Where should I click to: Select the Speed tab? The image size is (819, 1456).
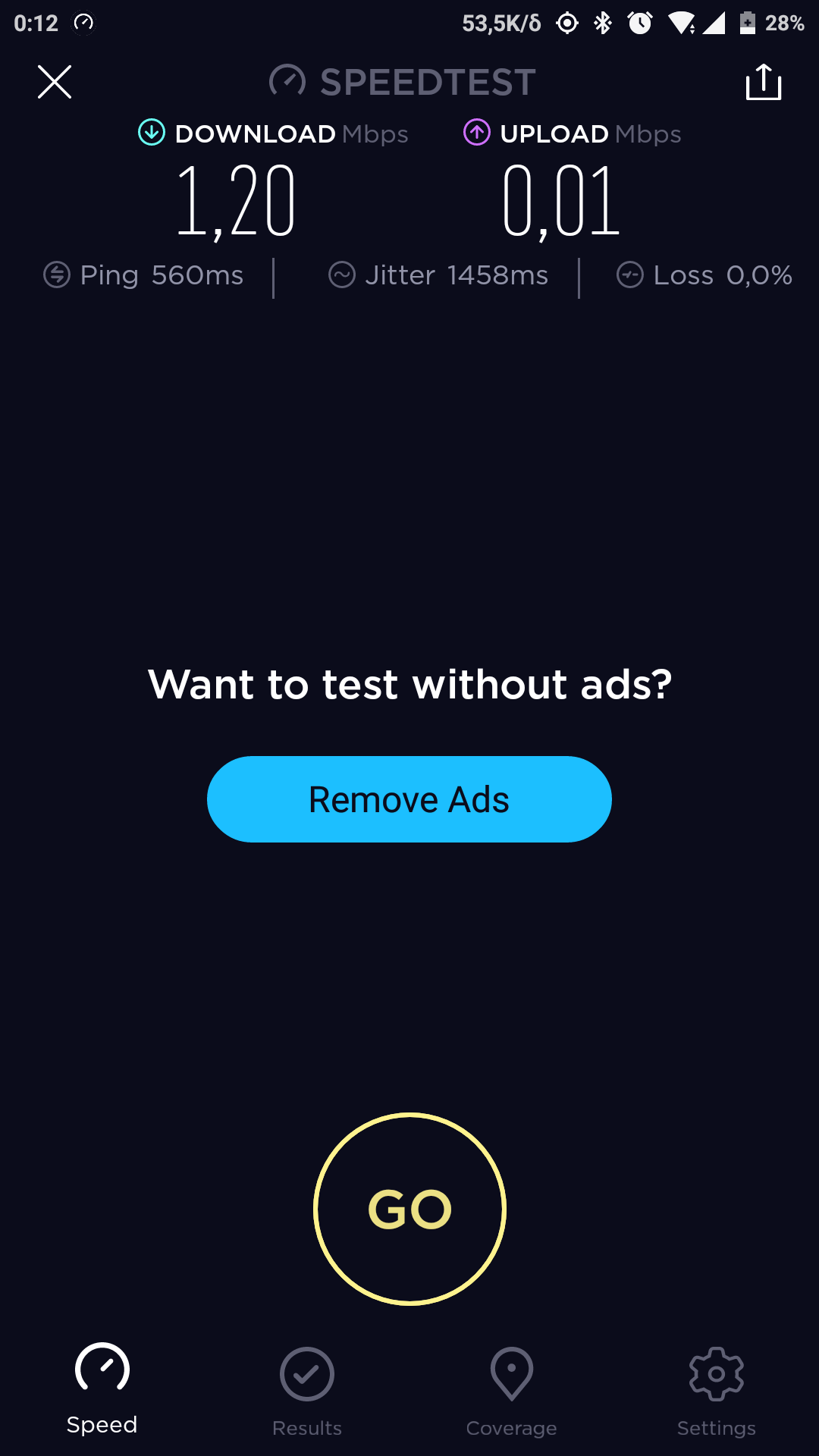pyautogui.click(x=102, y=1389)
